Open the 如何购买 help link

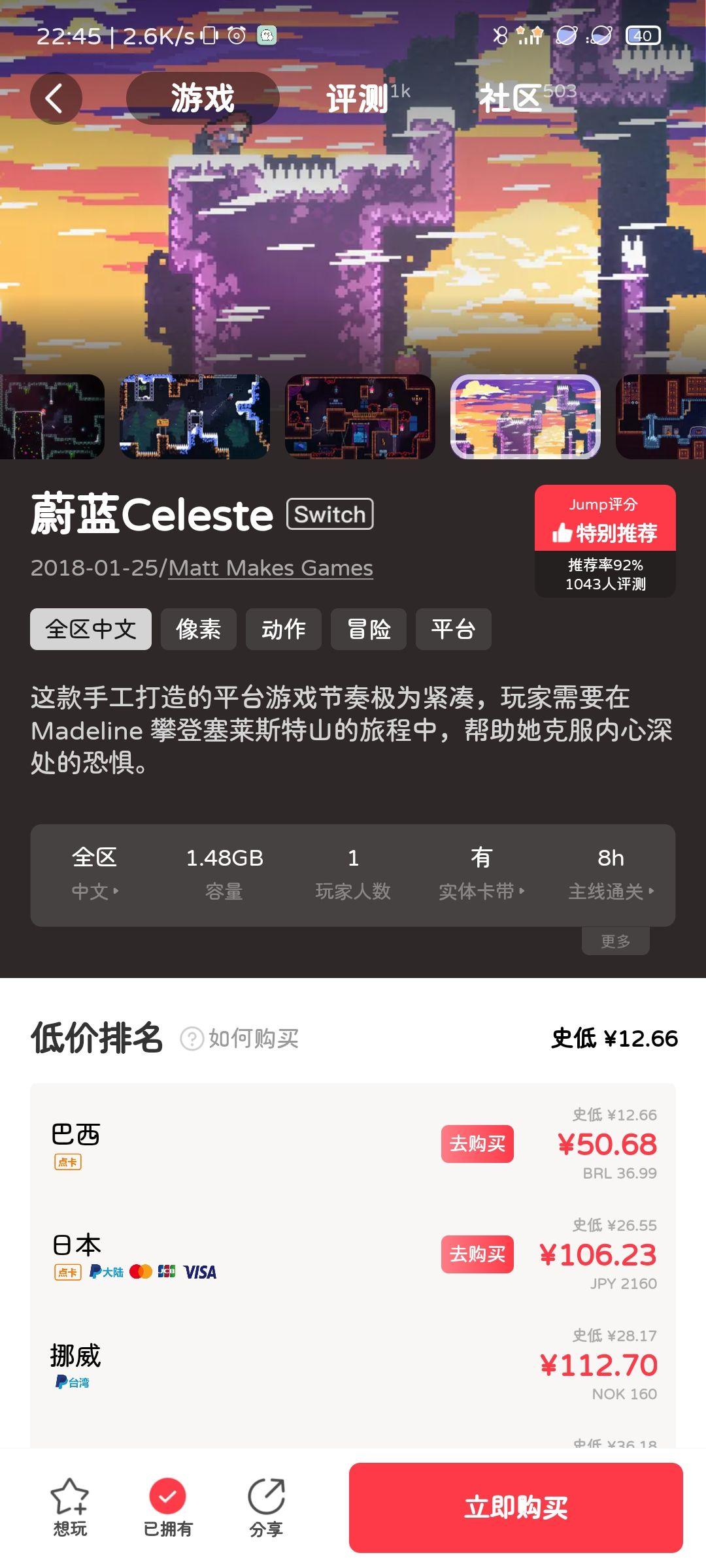click(241, 1038)
